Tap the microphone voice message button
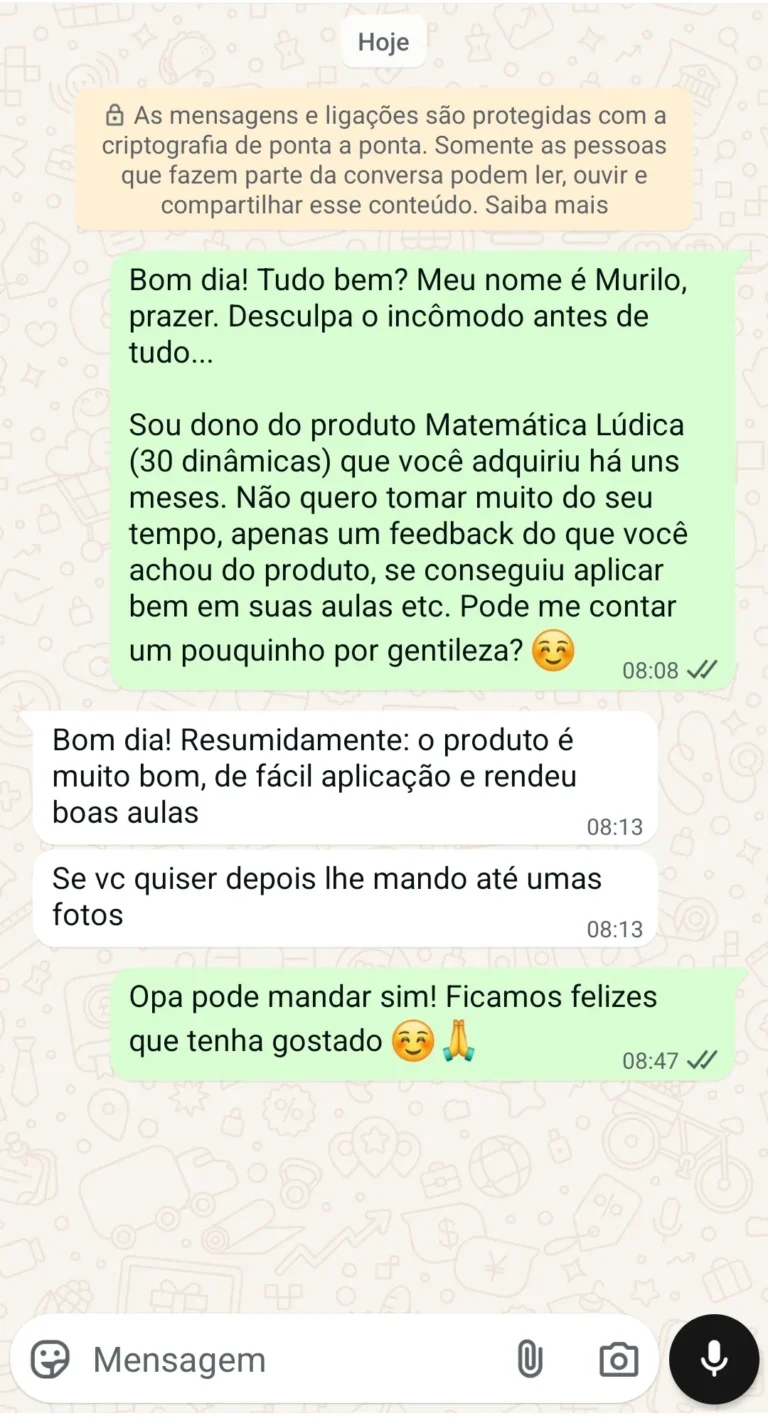This screenshot has height=1418, width=768. 713,1359
